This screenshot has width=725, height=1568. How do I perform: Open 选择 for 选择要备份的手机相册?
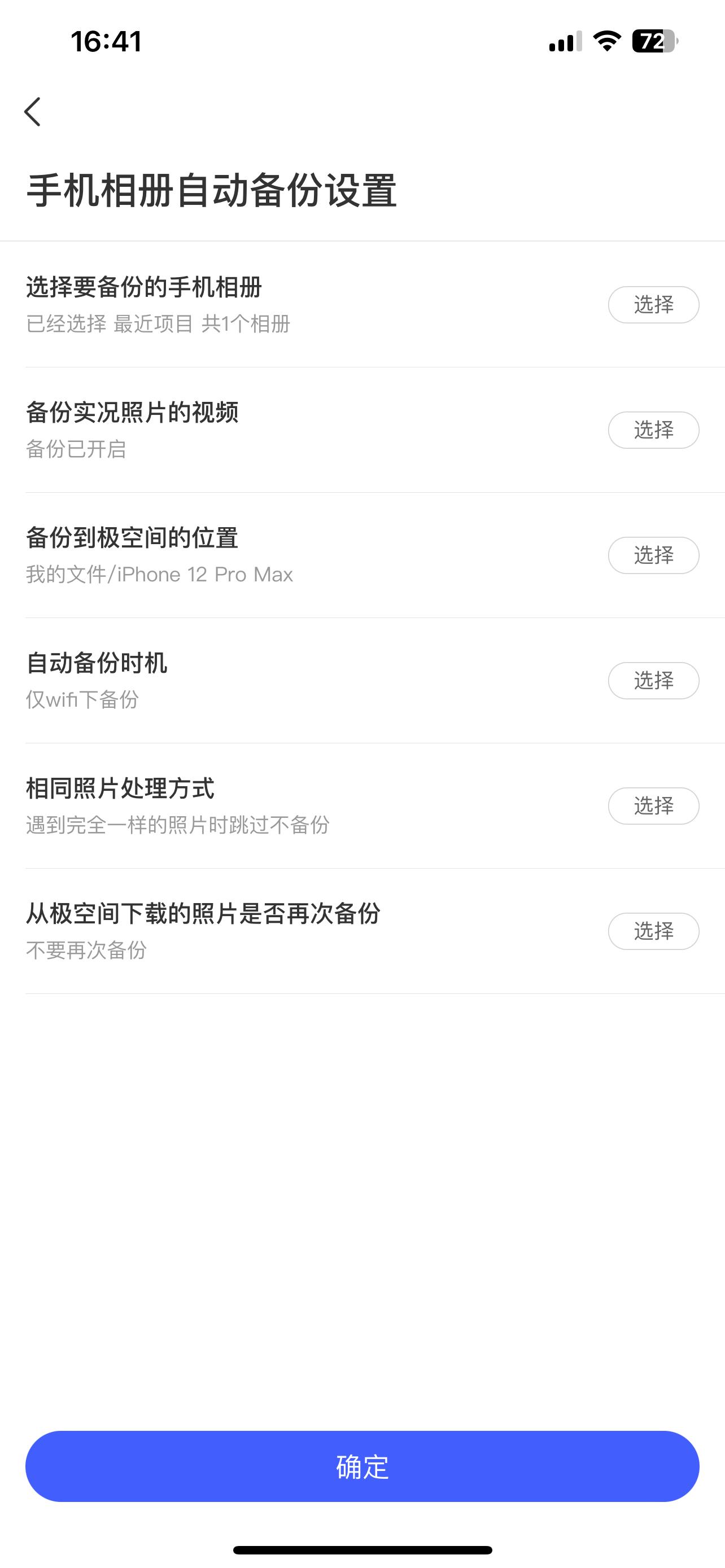pos(653,305)
